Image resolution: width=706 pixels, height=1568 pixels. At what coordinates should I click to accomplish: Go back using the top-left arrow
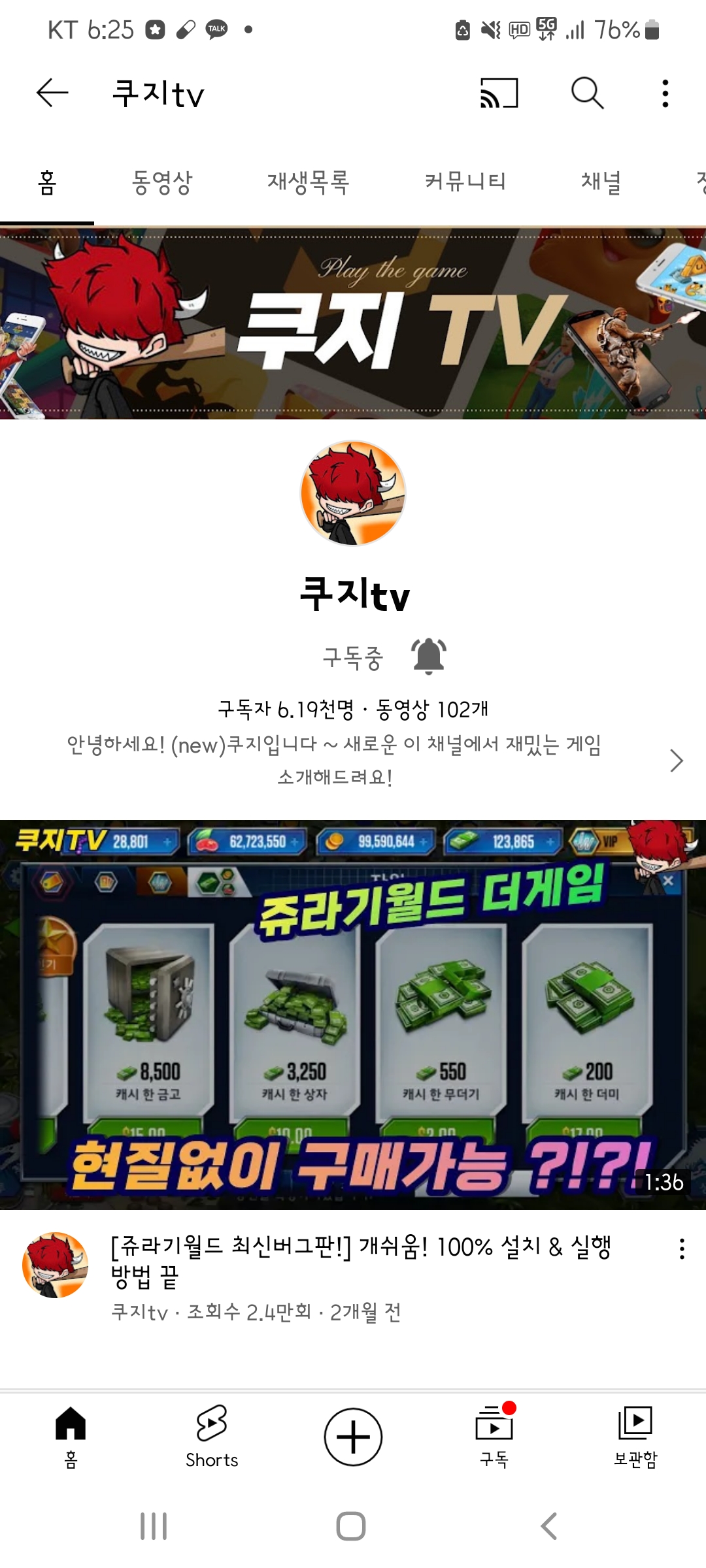pyautogui.click(x=52, y=93)
